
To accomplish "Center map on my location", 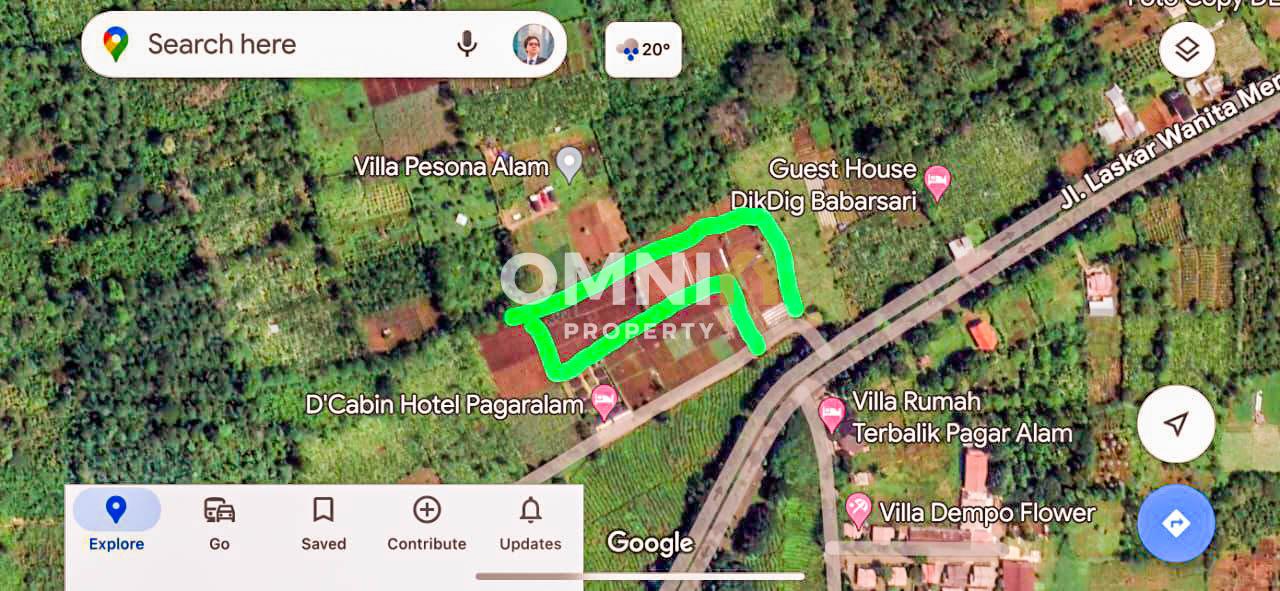I will pos(1176,424).
